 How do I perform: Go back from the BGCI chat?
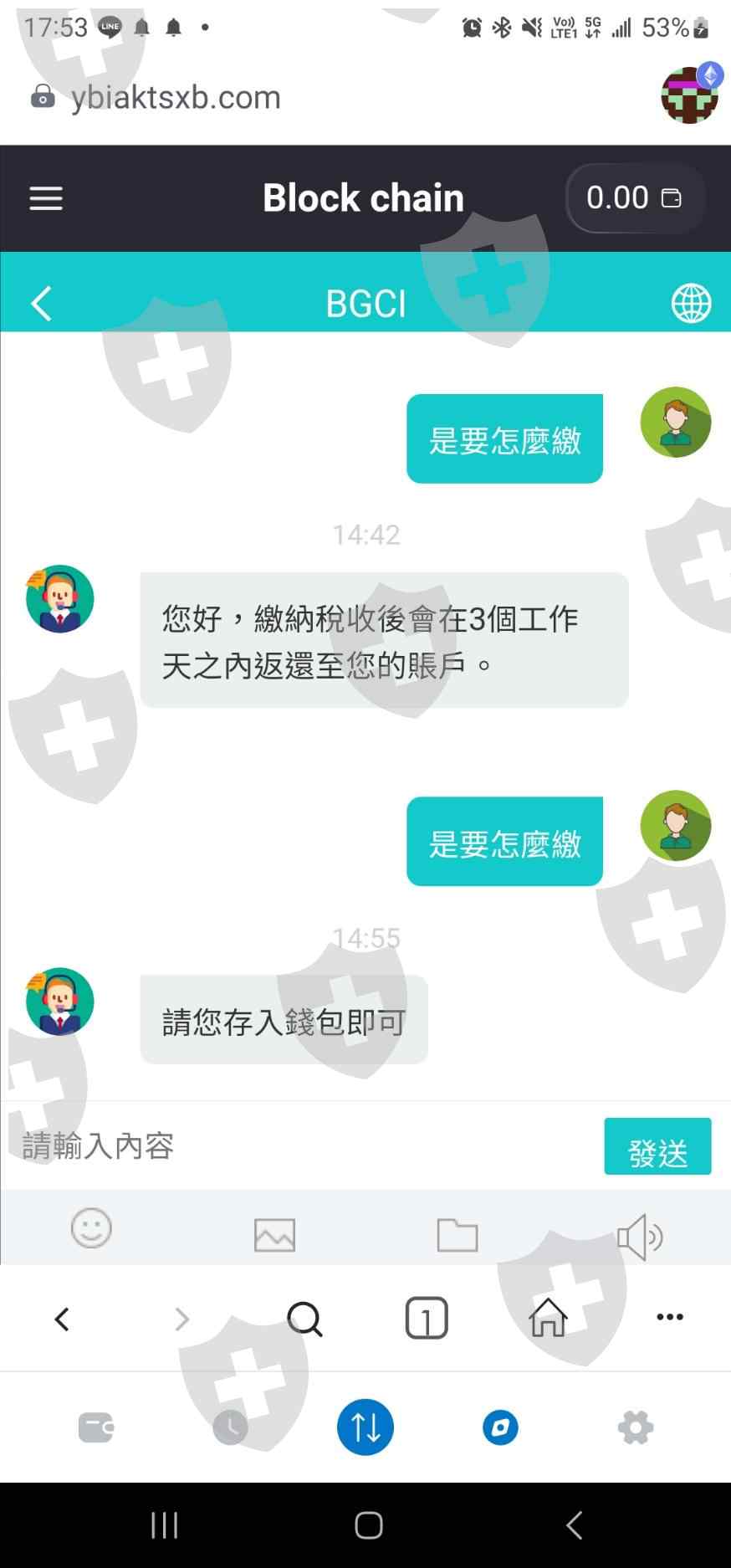click(41, 303)
